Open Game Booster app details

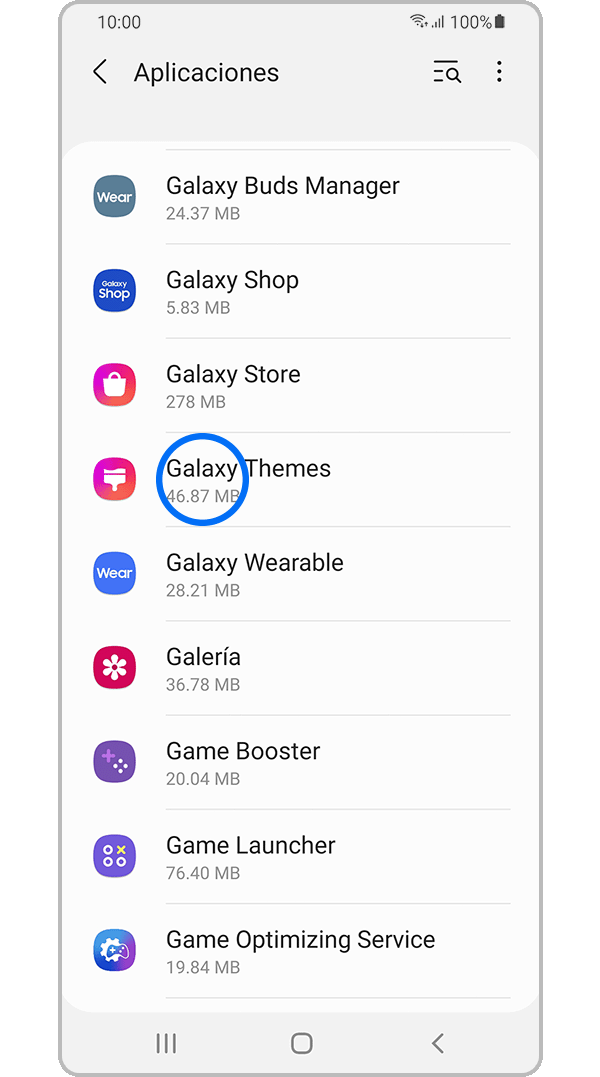click(x=300, y=762)
